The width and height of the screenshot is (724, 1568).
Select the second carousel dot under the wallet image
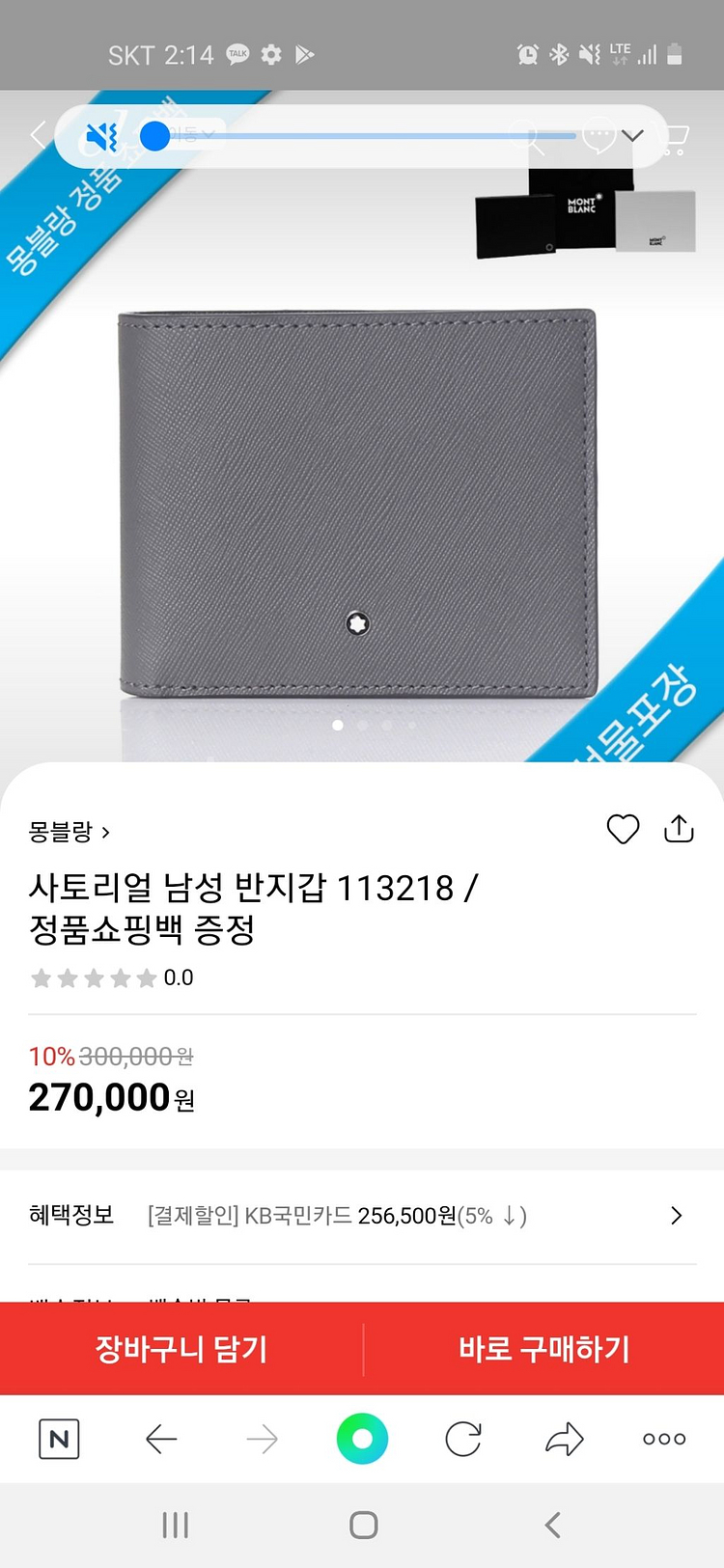click(362, 724)
